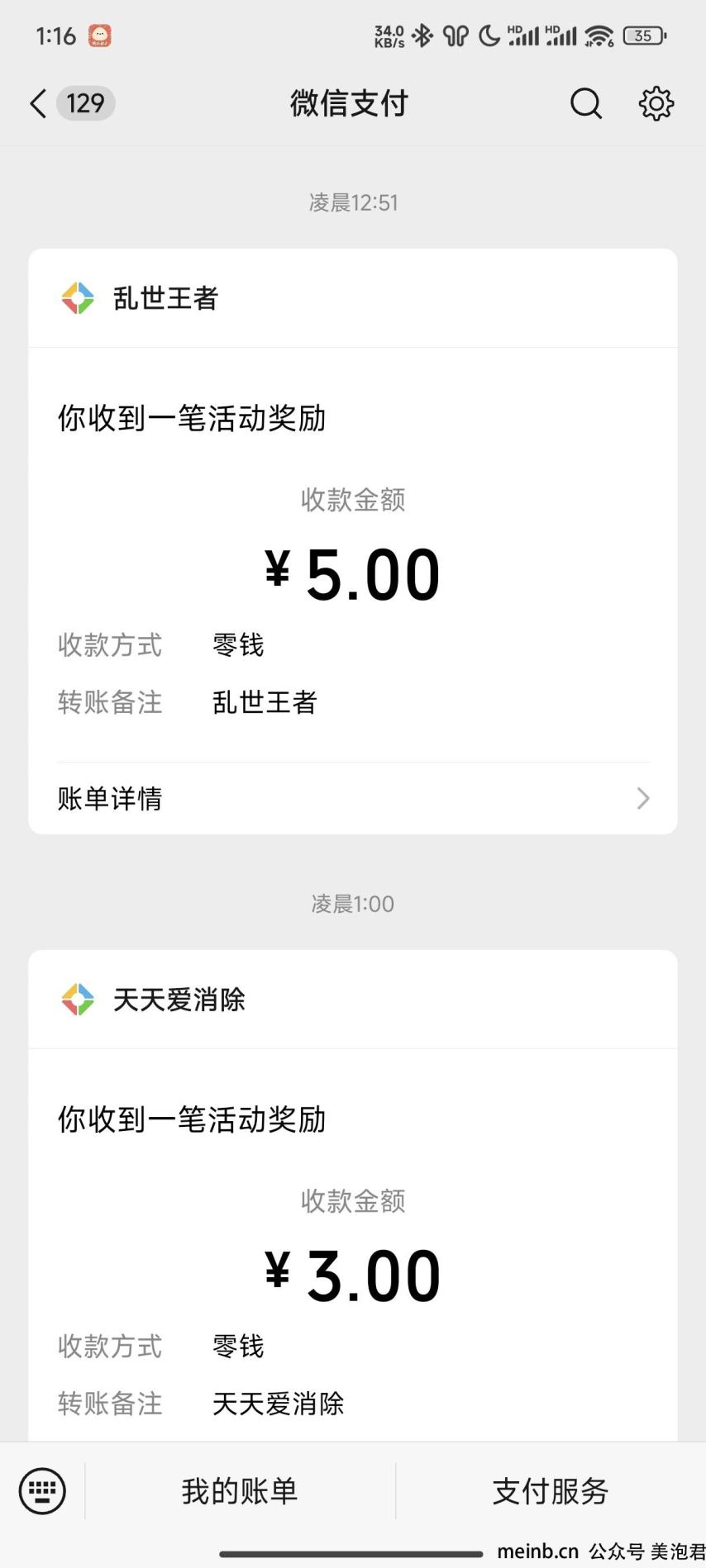Open the 我的账单 menu

coord(240,1491)
